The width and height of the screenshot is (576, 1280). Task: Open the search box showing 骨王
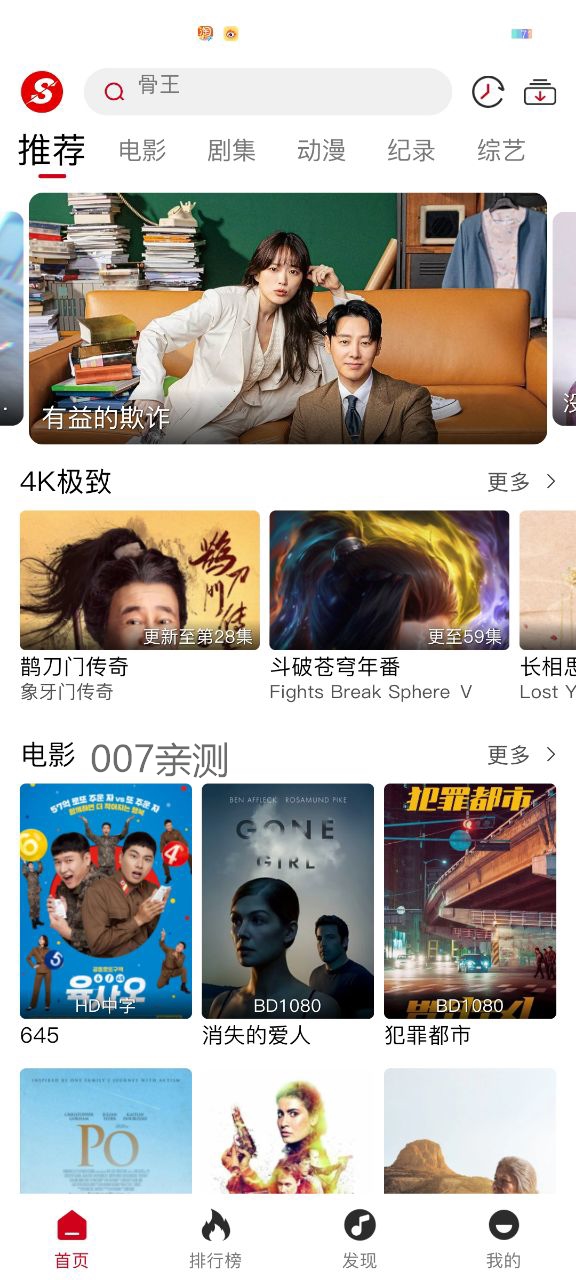(268, 92)
